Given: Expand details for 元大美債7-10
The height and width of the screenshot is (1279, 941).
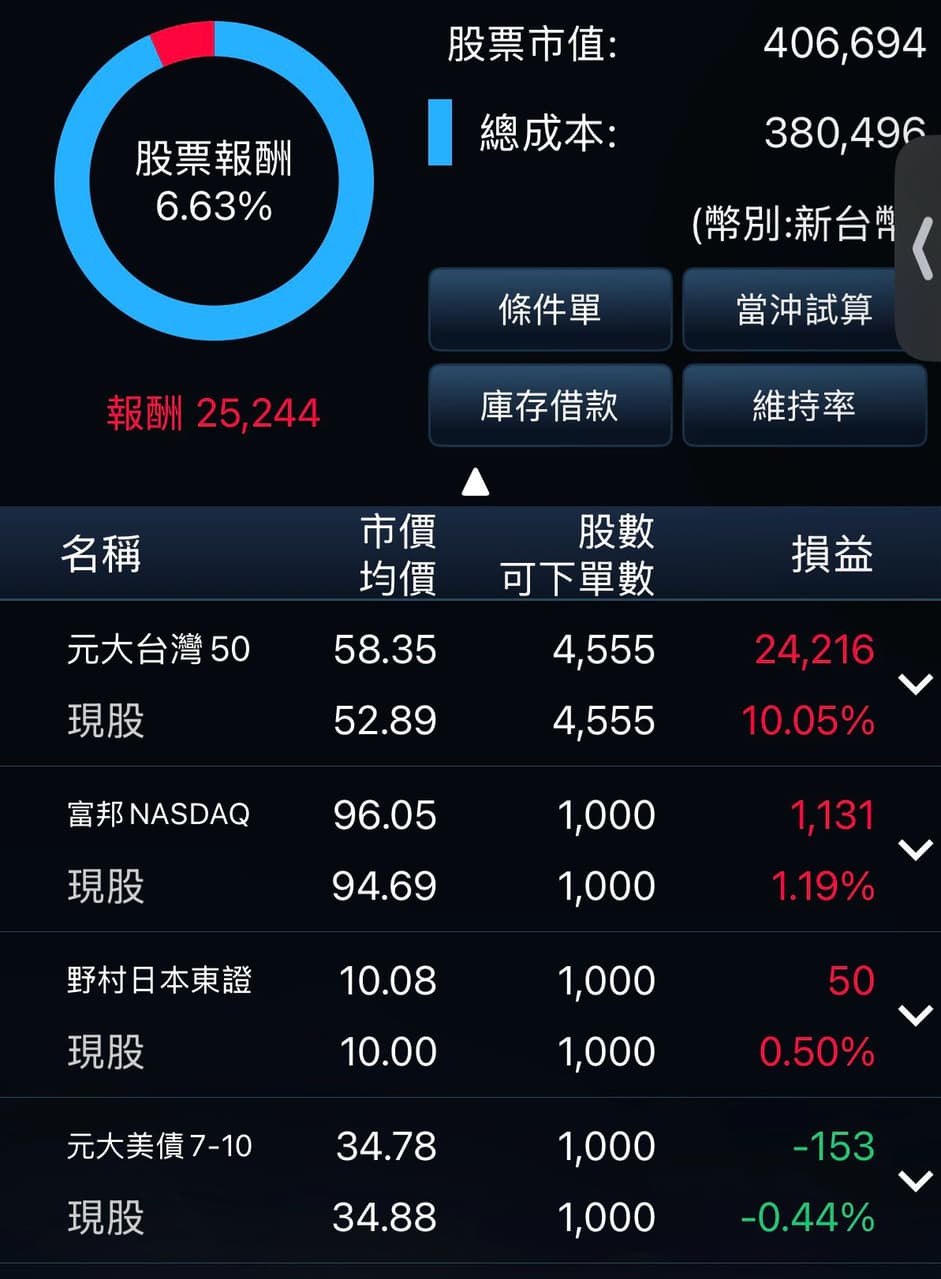Looking at the screenshot, I should coord(914,1182).
